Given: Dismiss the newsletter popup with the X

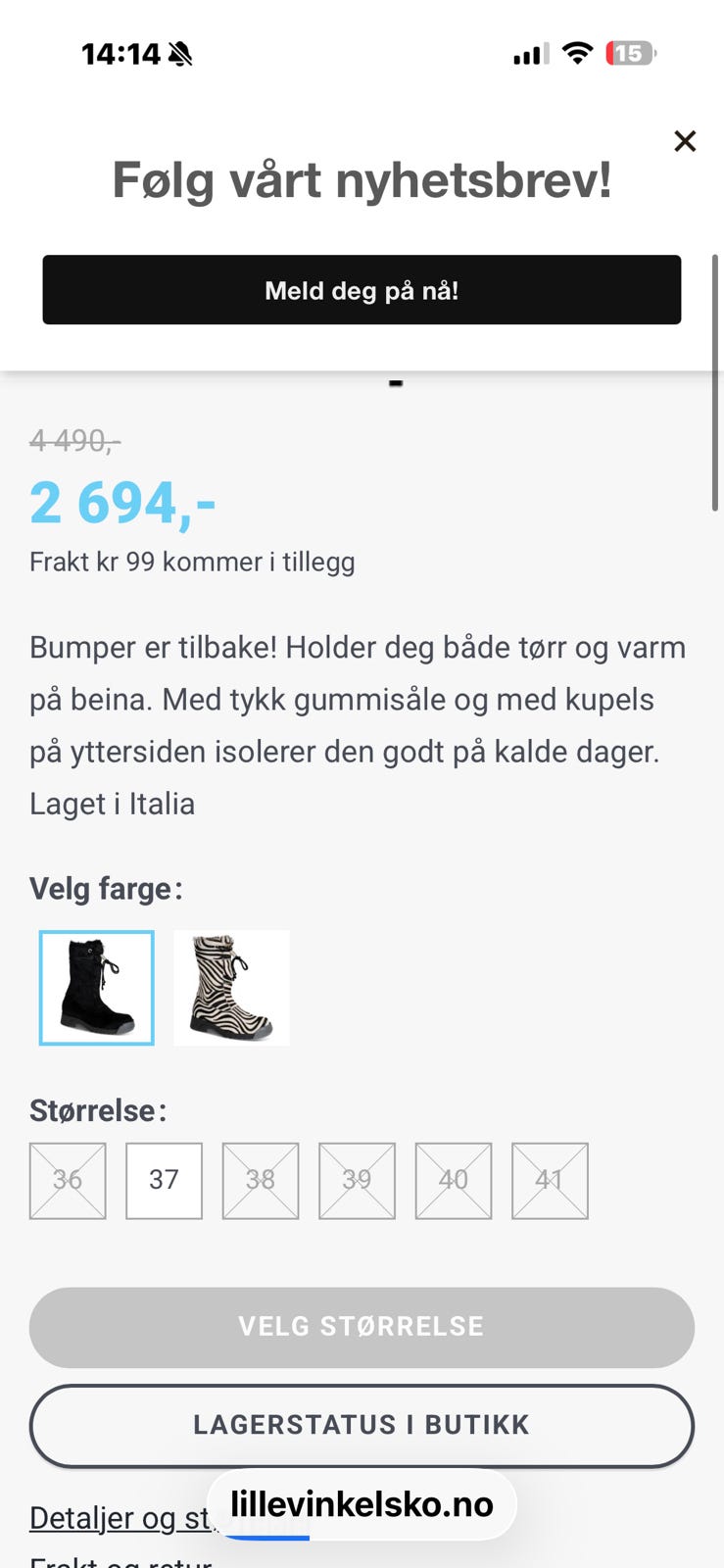Looking at the screenshot, I should point(685,141).
